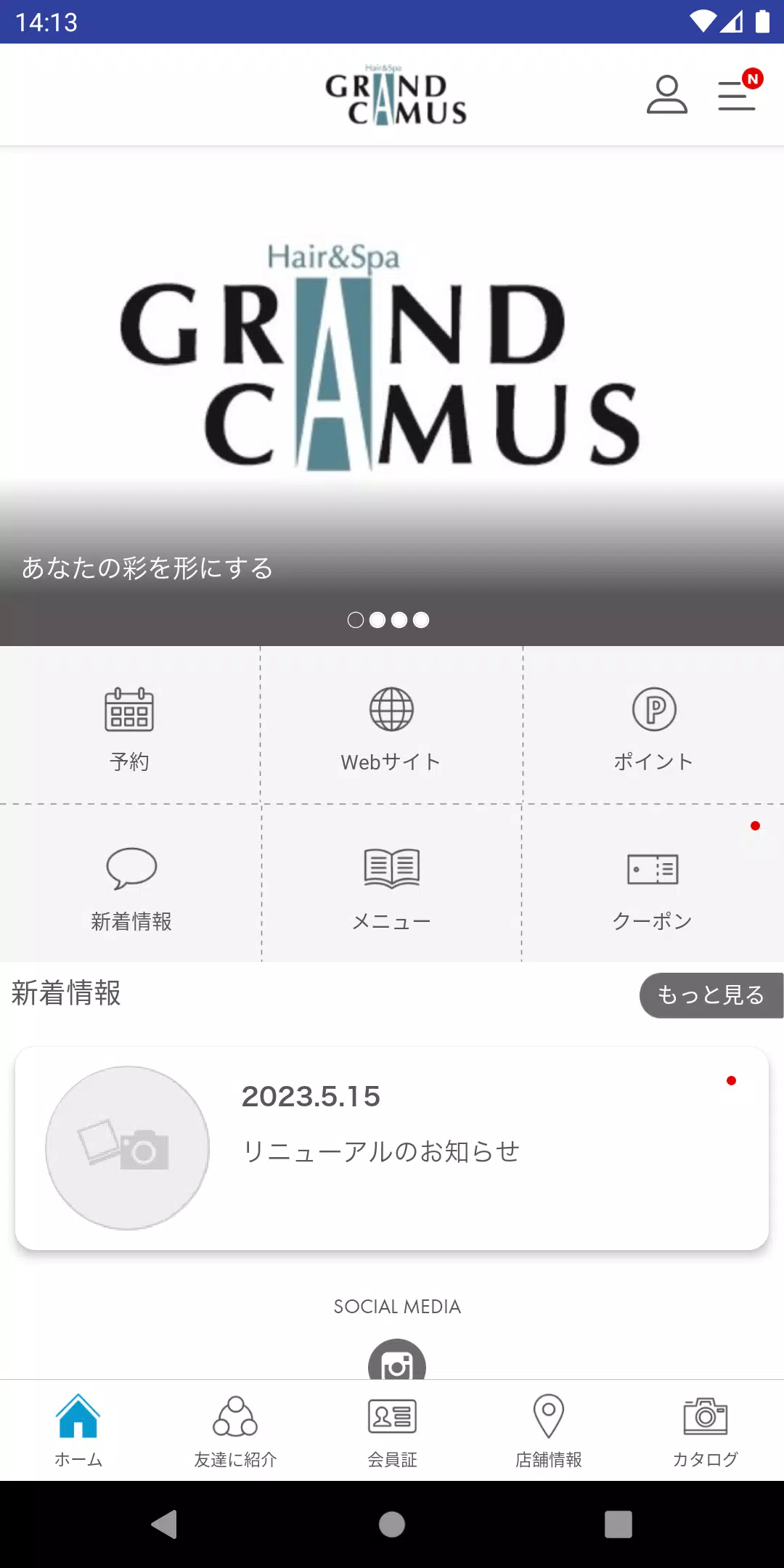
Task: Open the Webサイト tile
Action: (x=391, y=726)
